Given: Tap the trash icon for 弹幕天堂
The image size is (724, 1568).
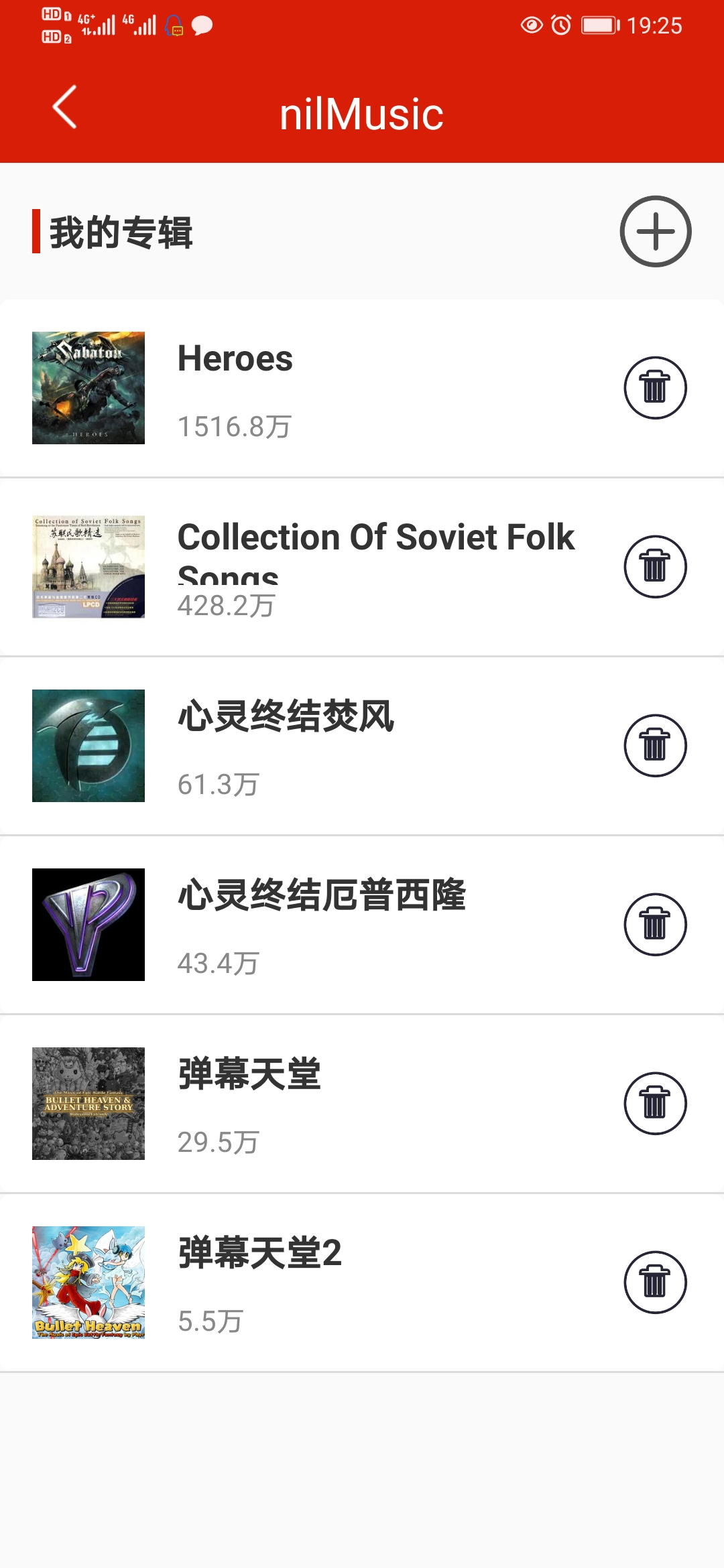Looking at the screenshot, I should [655, 1104].
